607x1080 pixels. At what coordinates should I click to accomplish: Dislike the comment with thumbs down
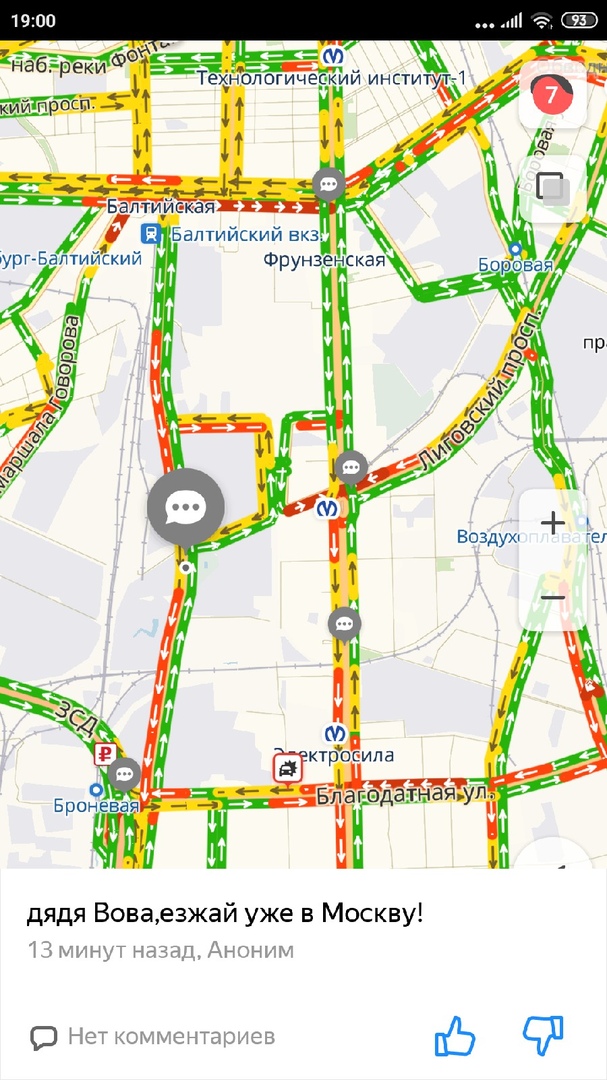(544, 1036)
